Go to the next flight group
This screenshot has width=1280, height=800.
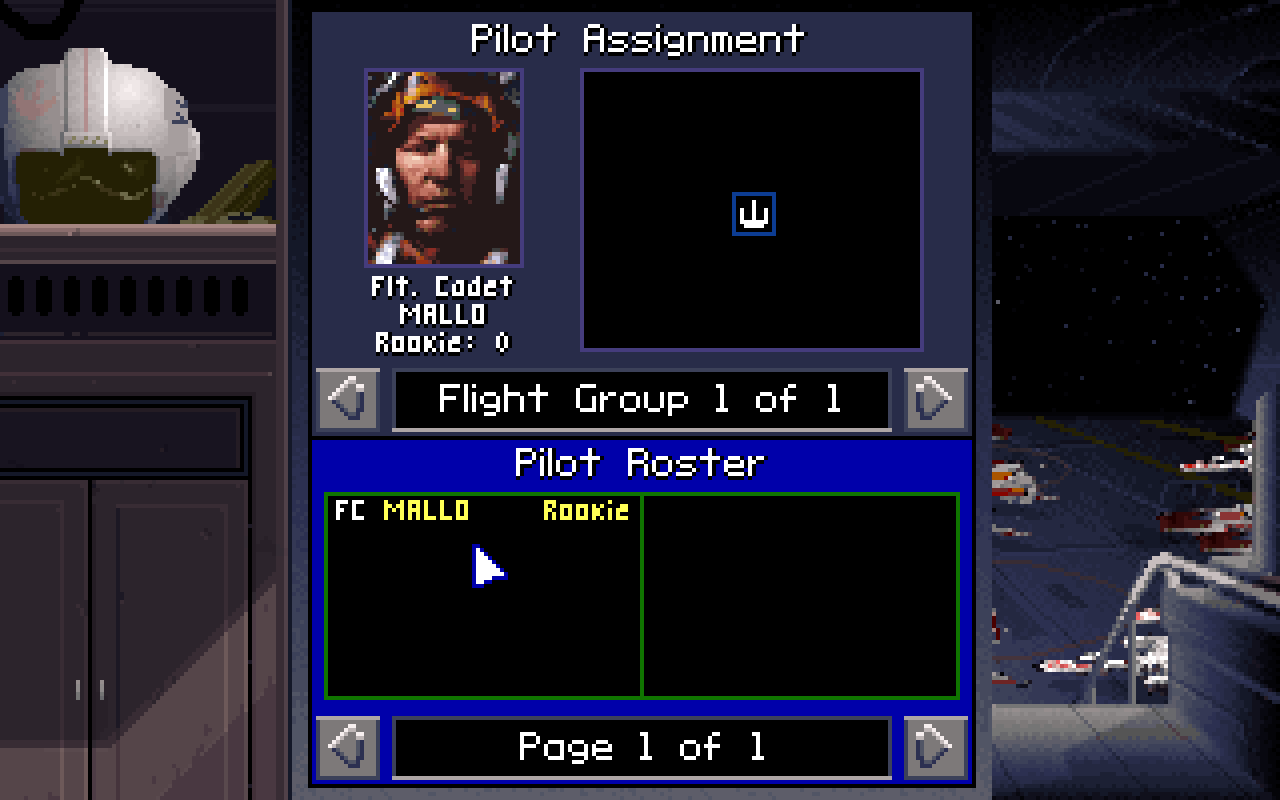(935, 399)
